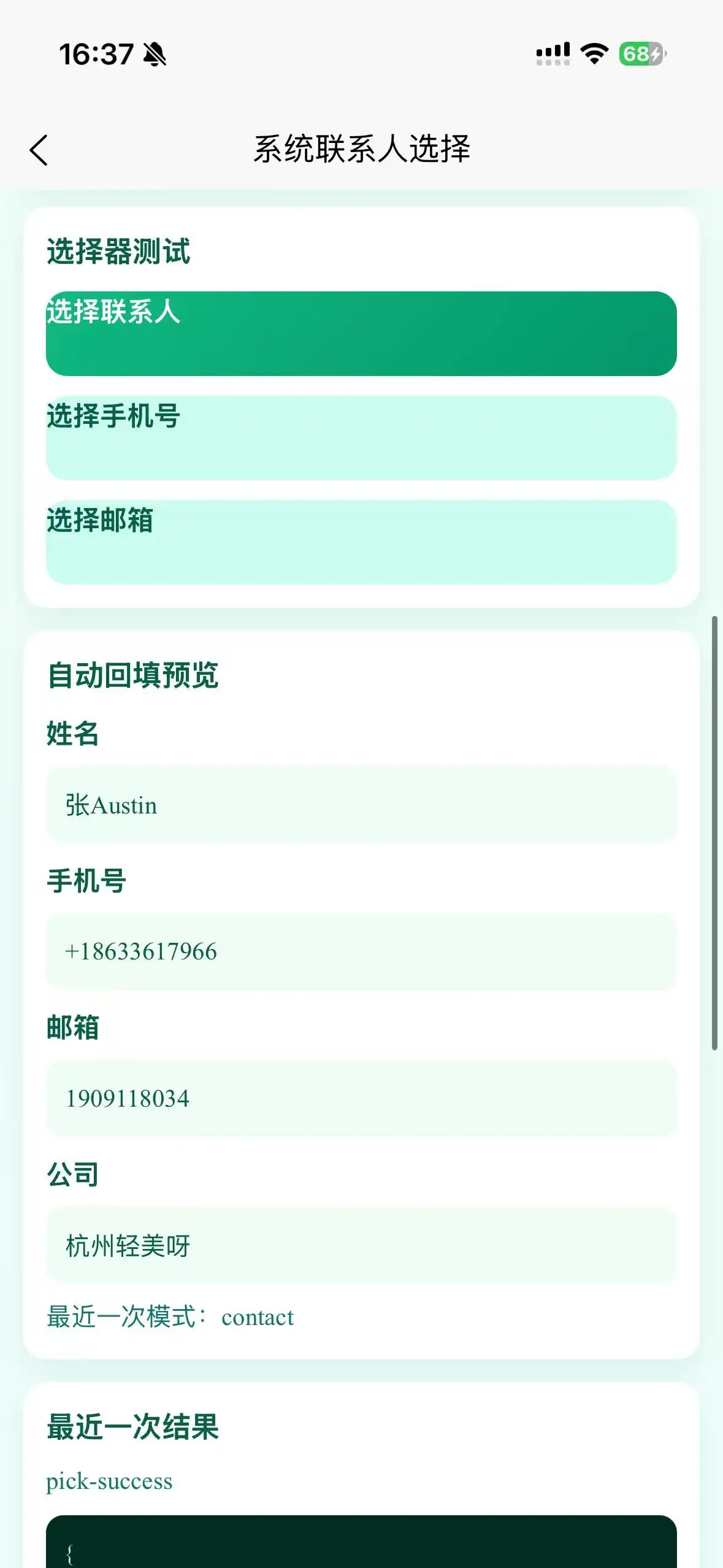Edit the 手机号 field with +18633617966
Screen dimensions: 723x1568
point(361,951)
